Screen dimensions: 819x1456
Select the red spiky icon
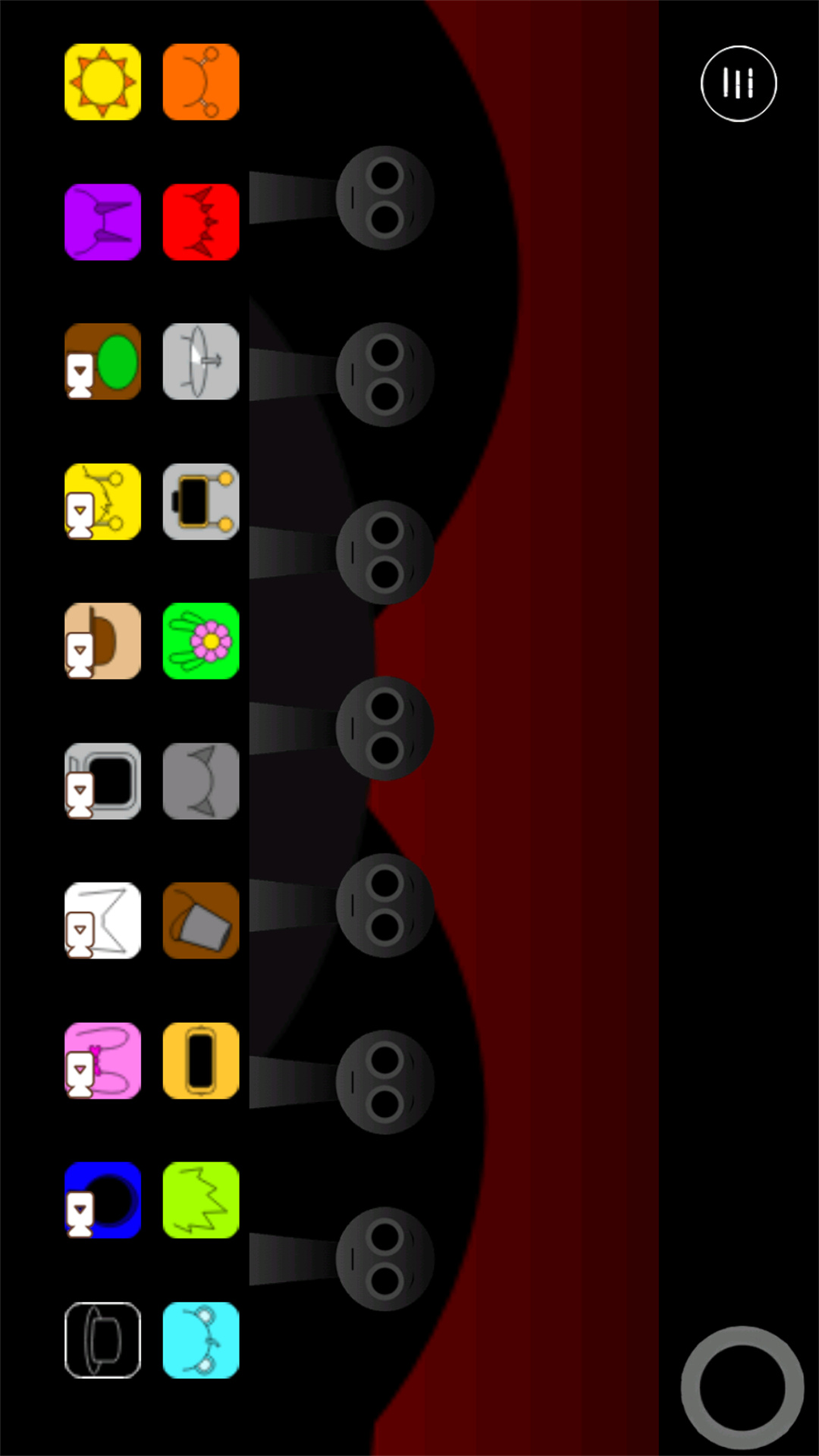tap(201, 221)
